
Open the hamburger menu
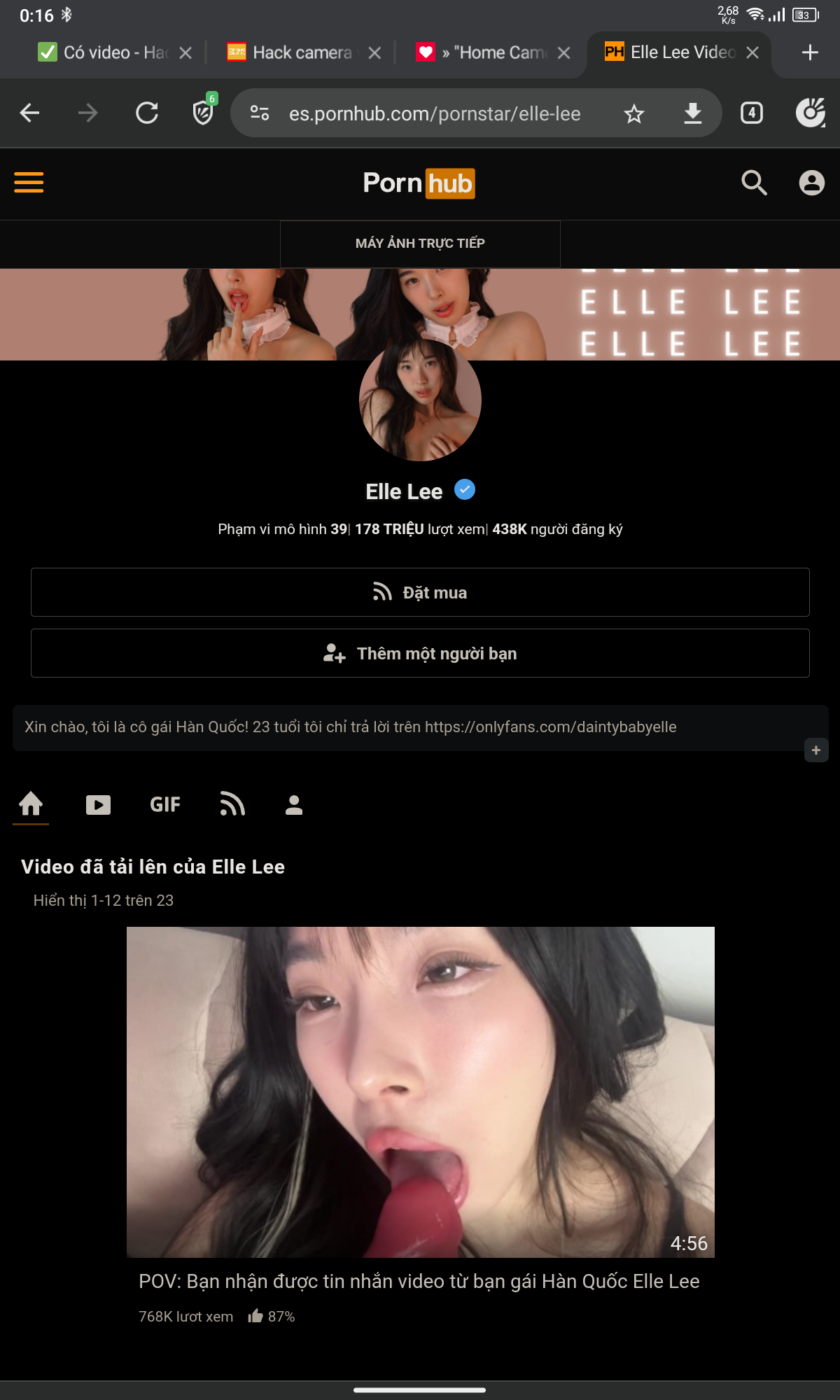tap(29, 183)
